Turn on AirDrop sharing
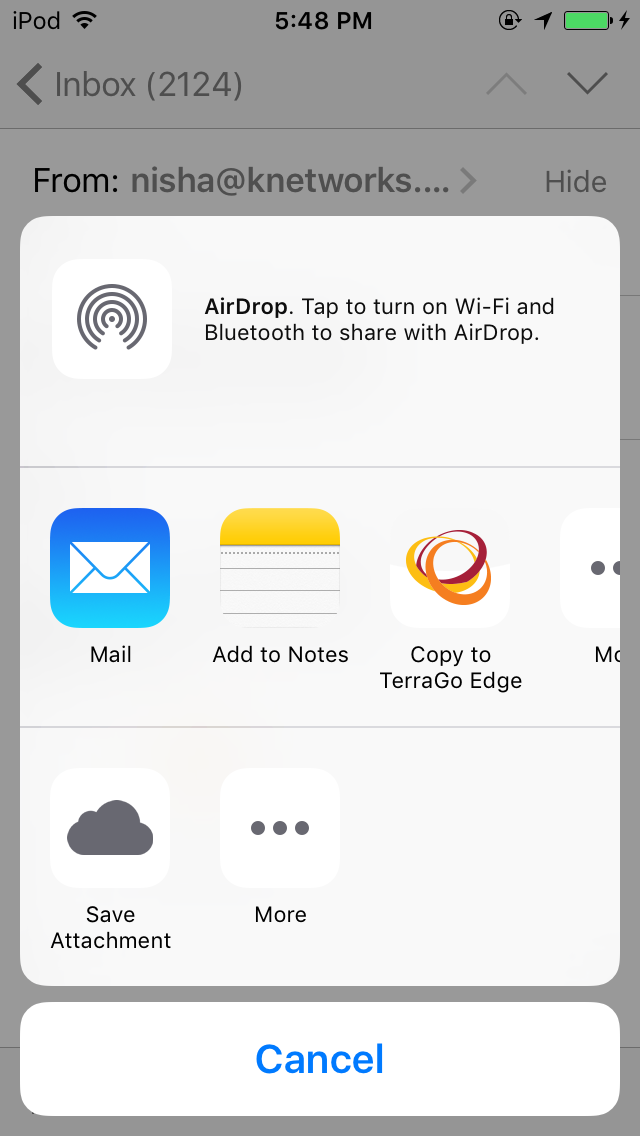The height and width of the screenshot is (1136, 640). 112,319
